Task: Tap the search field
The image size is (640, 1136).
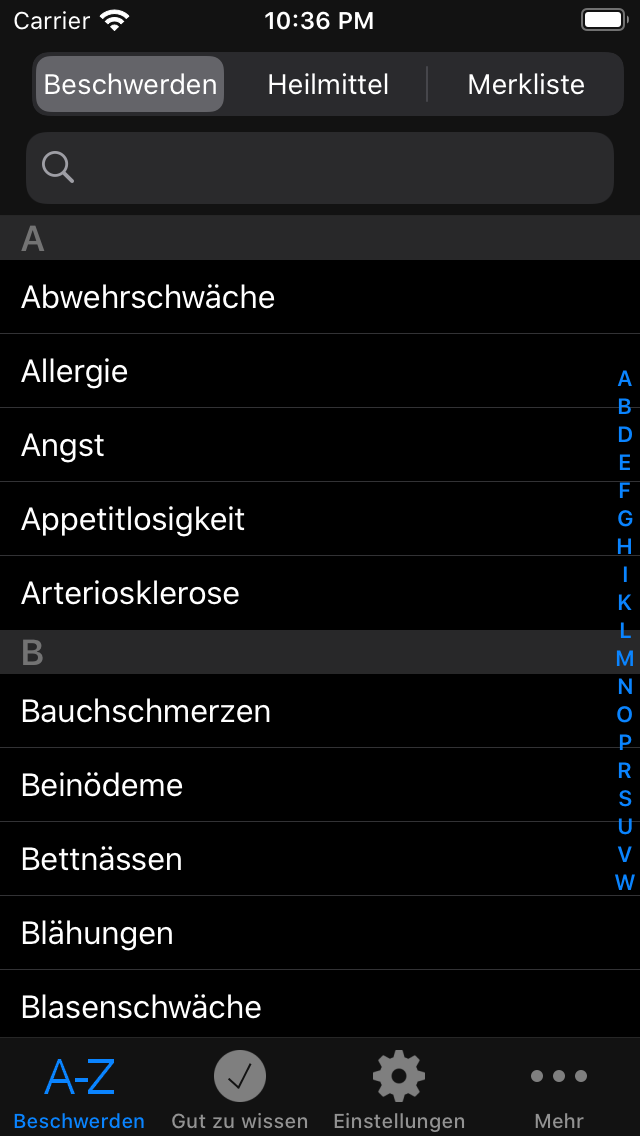Action: pos(320,167)
